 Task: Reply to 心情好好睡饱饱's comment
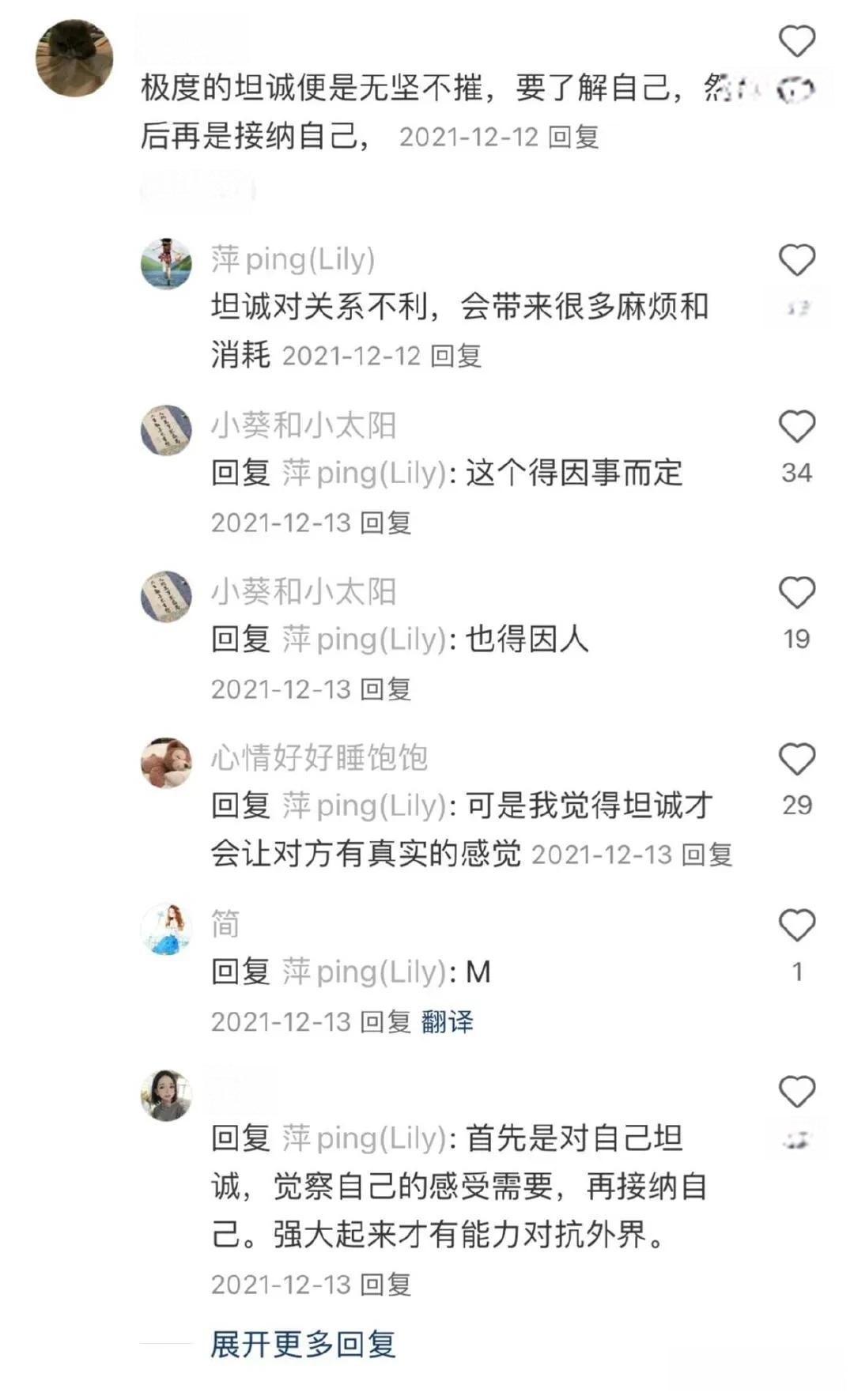tap(706, 855)
